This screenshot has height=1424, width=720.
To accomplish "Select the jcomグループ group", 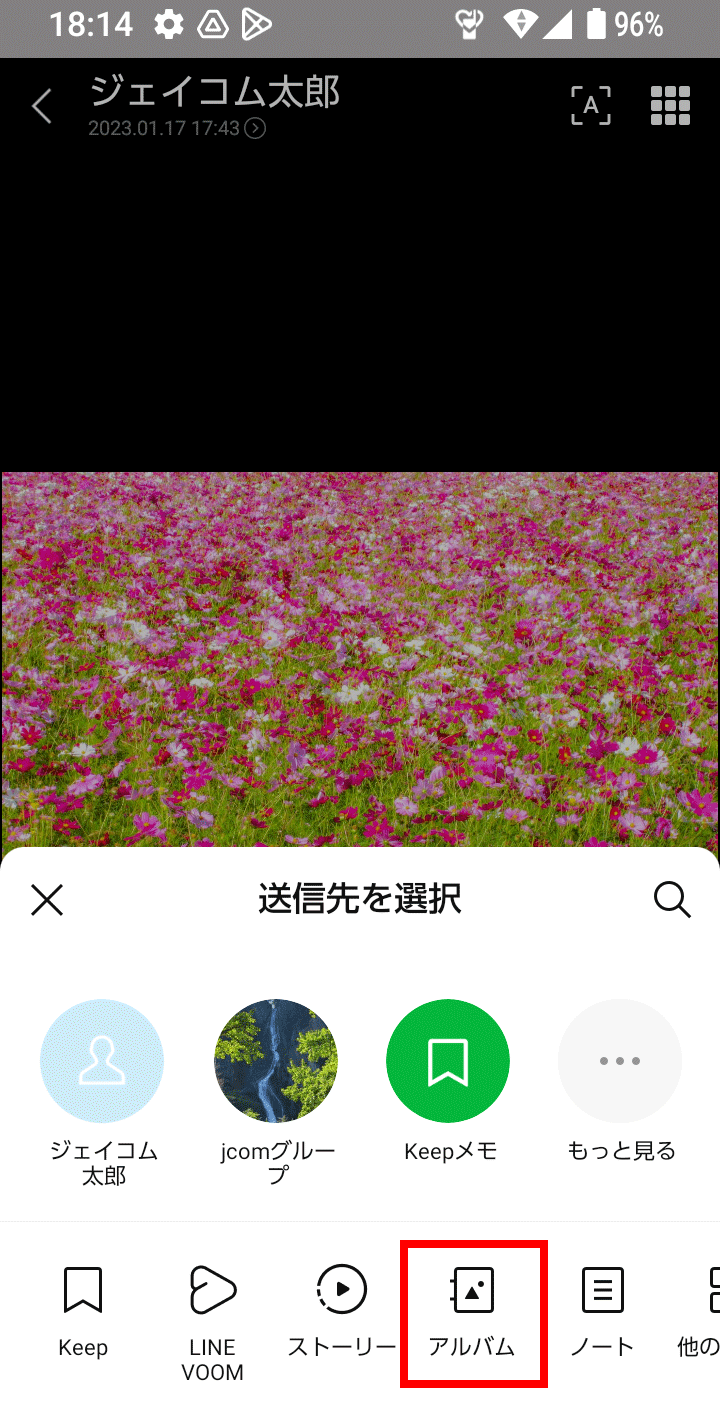I will coord(276,1062).
